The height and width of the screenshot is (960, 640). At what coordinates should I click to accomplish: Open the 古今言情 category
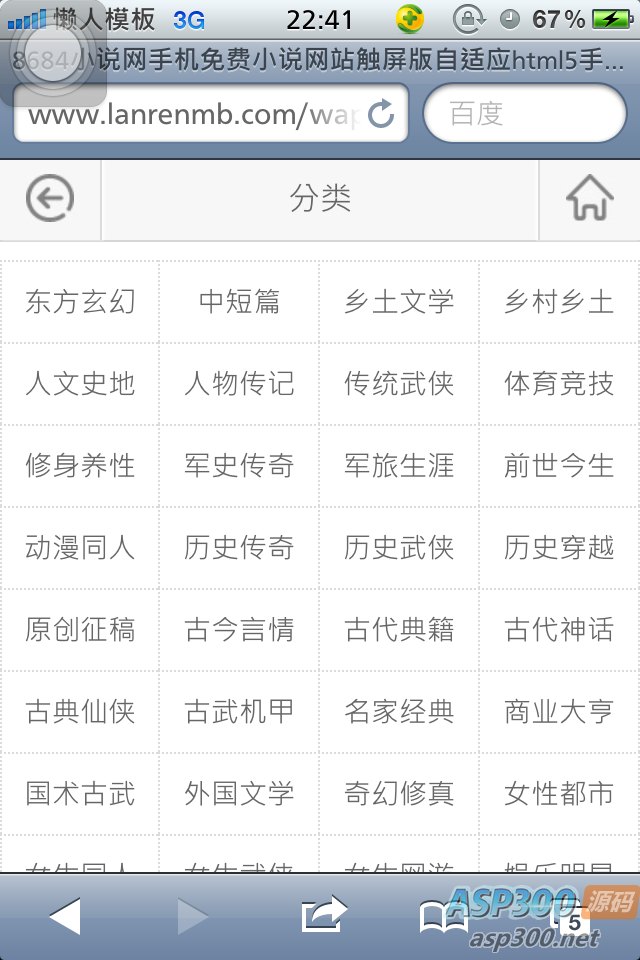tap(240, 630)
